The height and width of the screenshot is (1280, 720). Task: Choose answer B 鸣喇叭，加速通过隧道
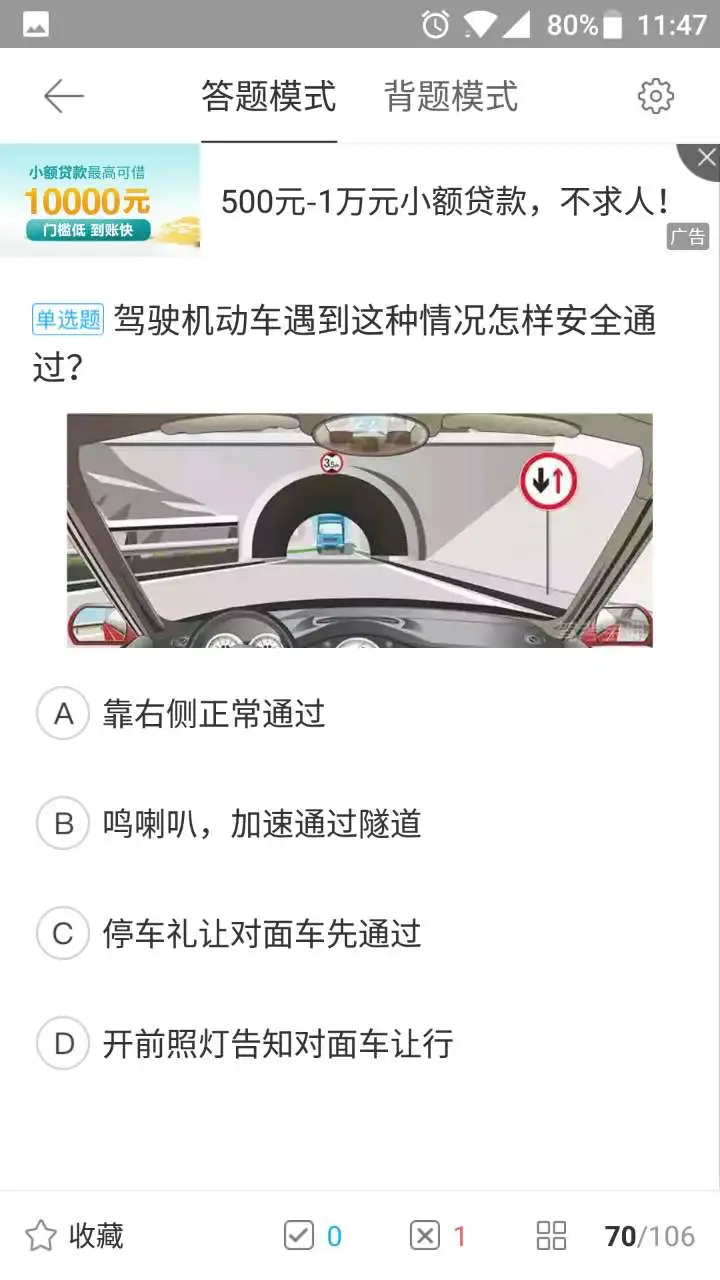(x=262, y=824)
